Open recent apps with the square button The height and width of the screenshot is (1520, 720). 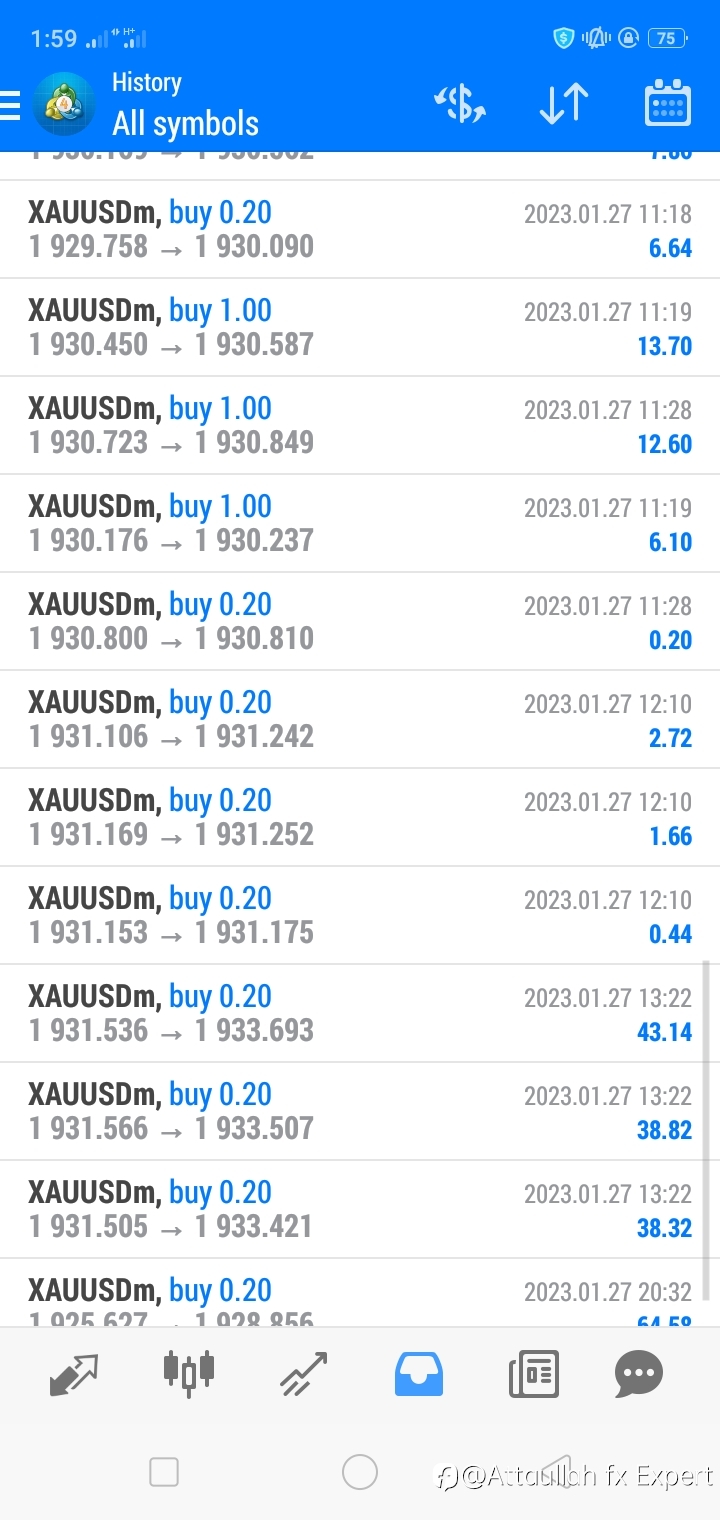pos(163,1472)
